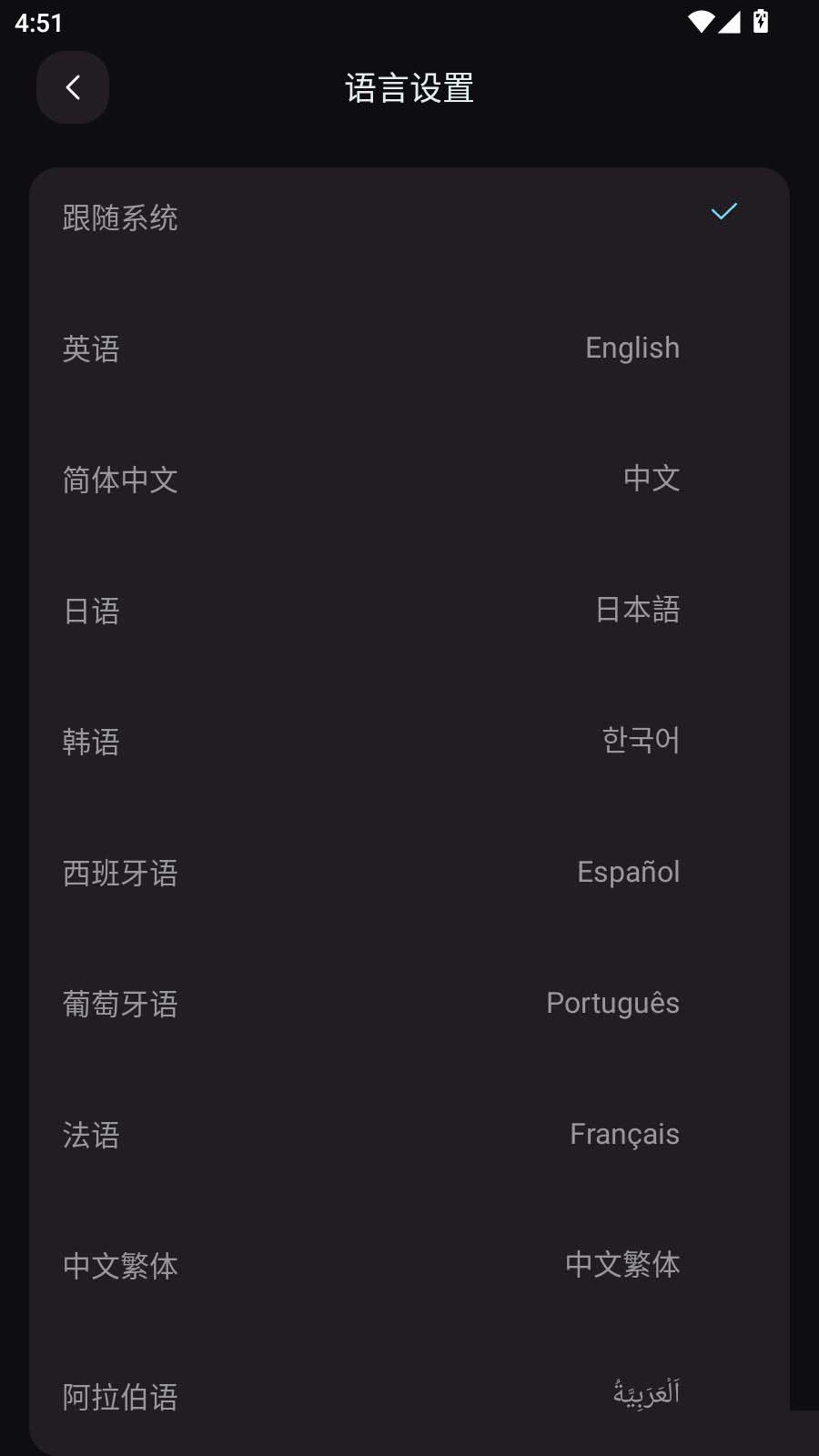Select 法语 Français language

(x=91, y=1135)
